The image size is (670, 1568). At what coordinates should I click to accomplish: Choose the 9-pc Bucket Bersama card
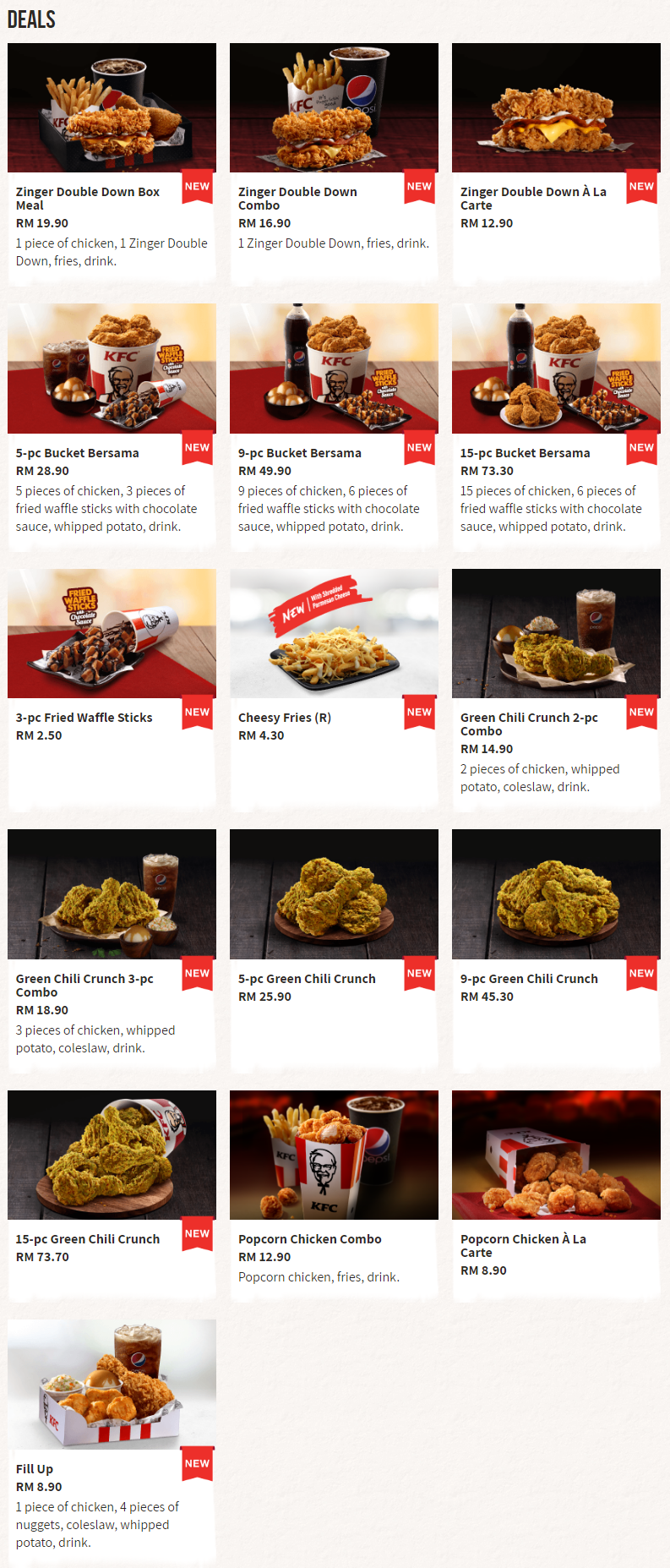[x=334, y=369]
